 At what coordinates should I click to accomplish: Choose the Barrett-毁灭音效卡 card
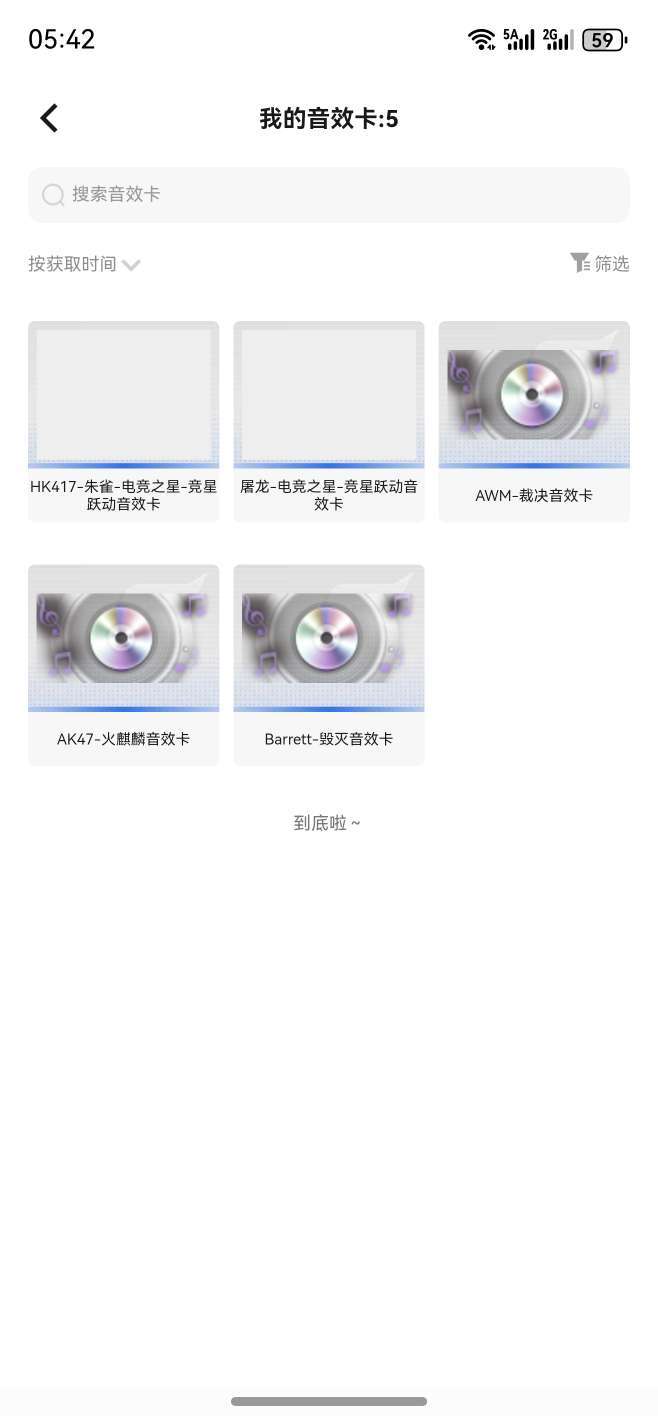coord(328,664)
